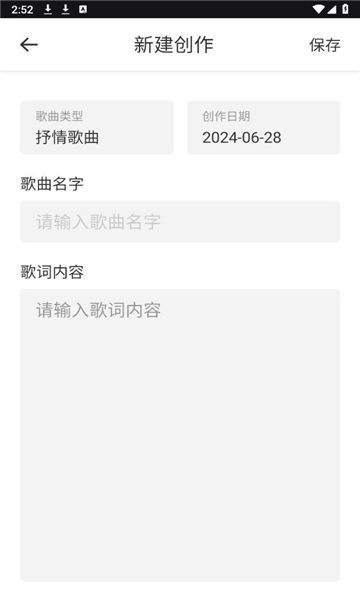Go back using the arrow icon
Screen dimensions: 360x600
click(29, 45)
